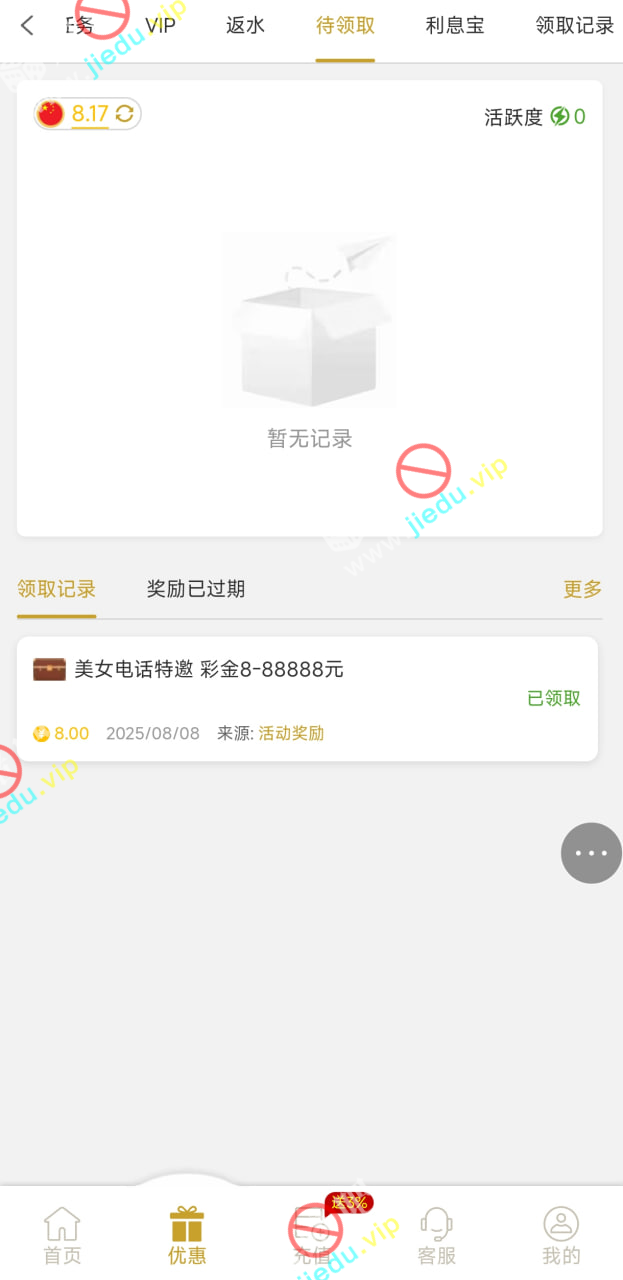
Task: Open the 我的 profile tab
Action: (561, 1235)
